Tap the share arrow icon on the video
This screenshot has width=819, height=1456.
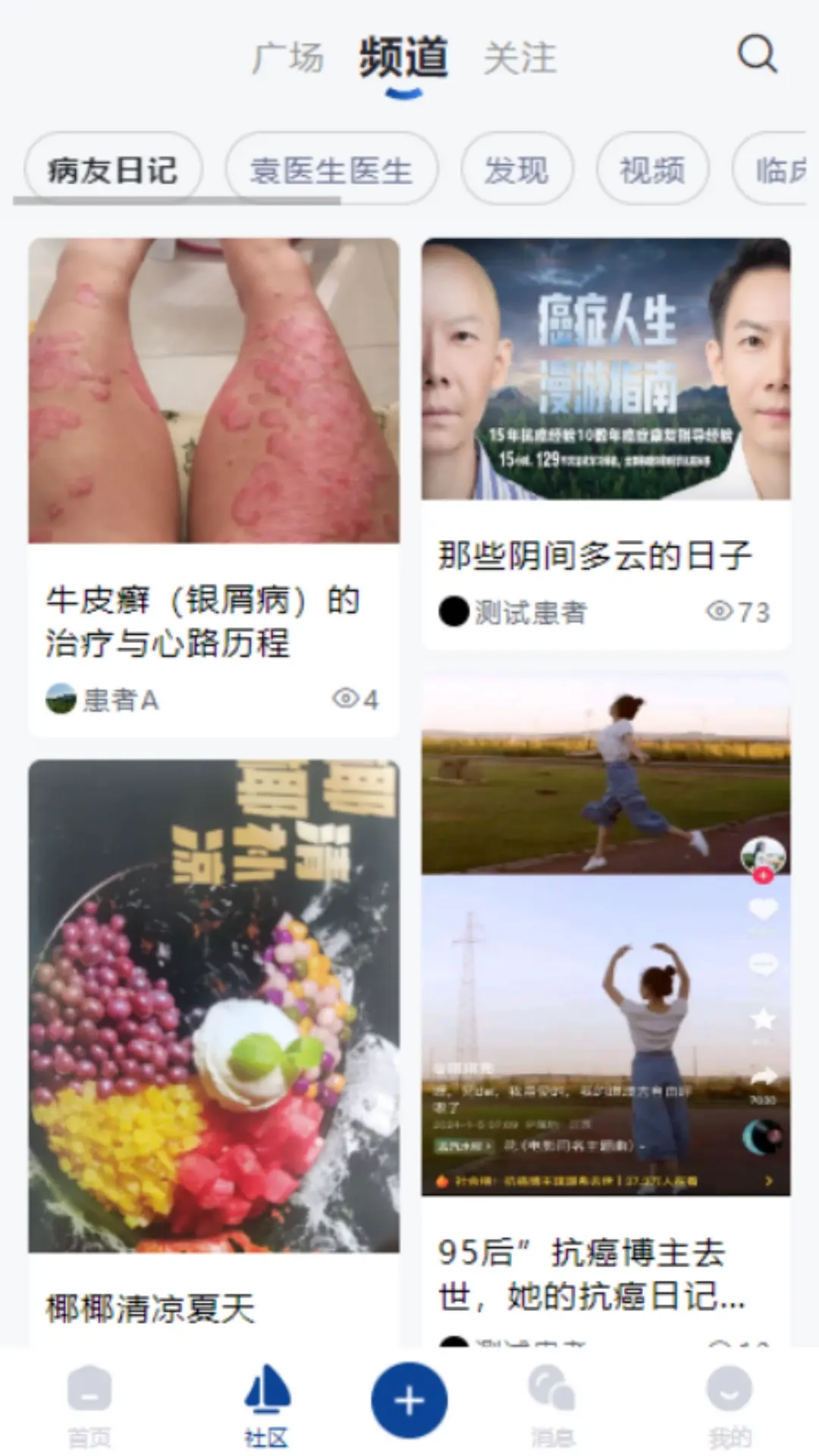pyautogui.click(x=763, y=1074)
